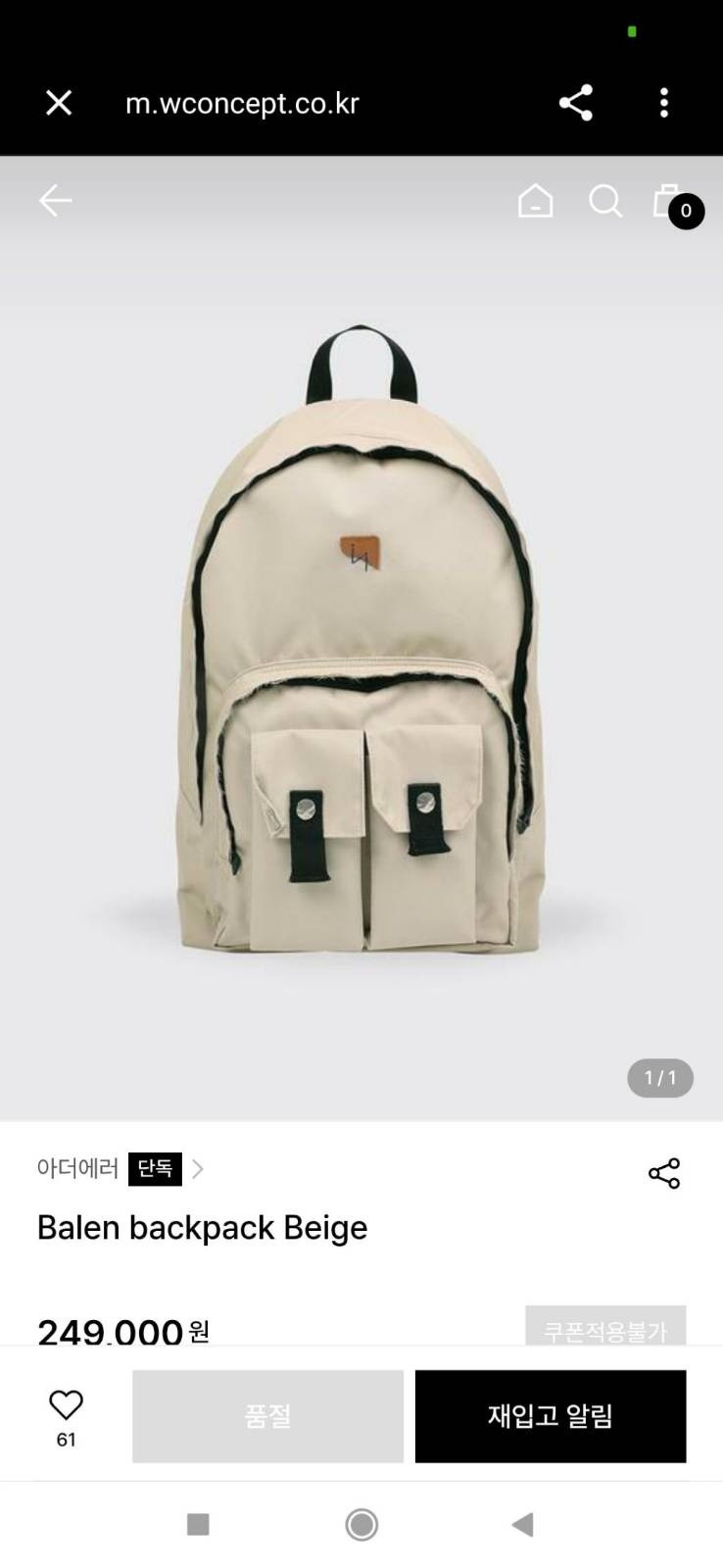Share this page via browser share icon
723x1568 pixels.
click(576, 103)
